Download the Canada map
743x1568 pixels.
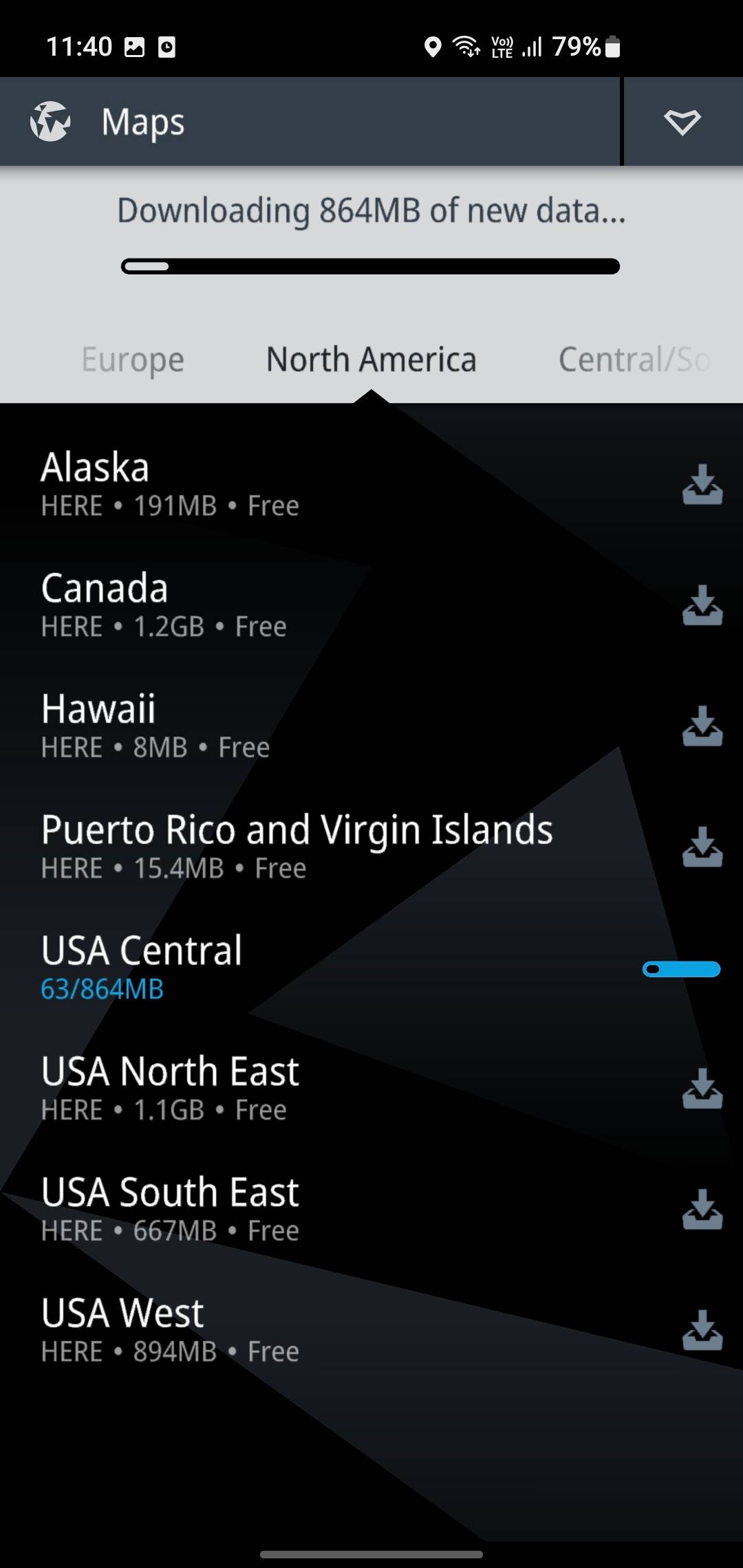coord(702,605)
